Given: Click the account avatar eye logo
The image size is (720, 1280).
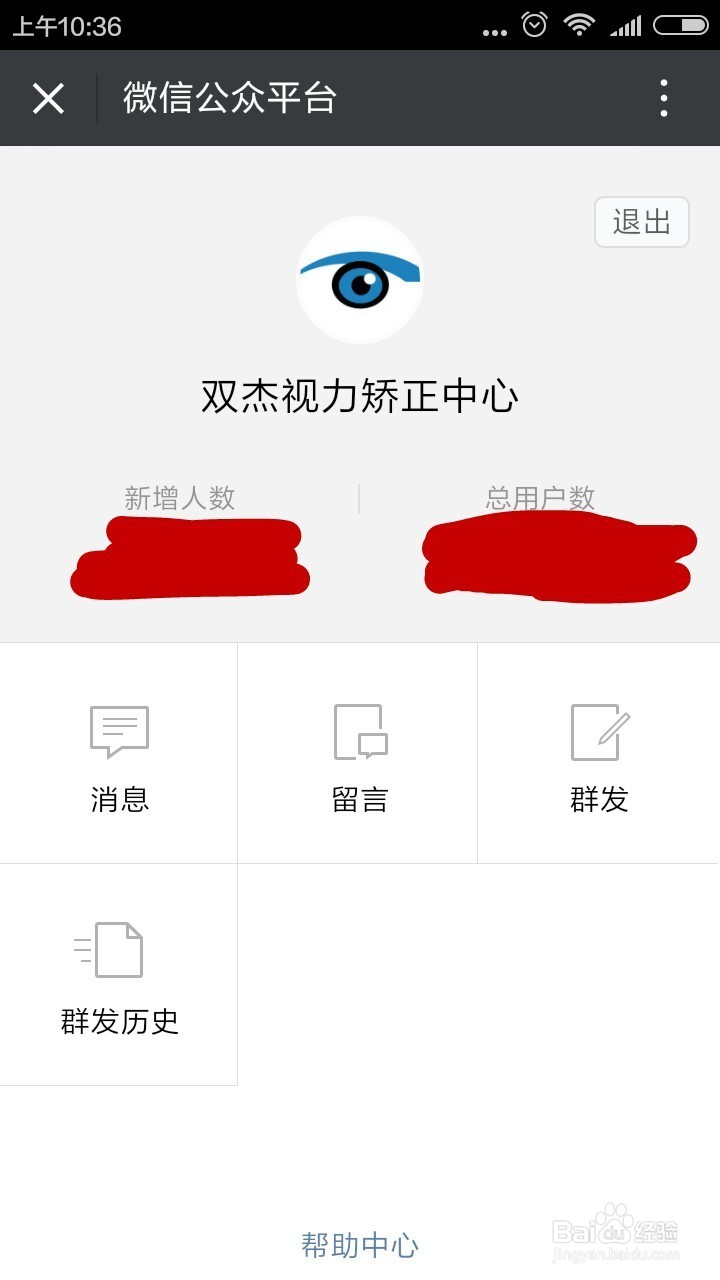Looking at the screenshot, I should point(360,281).
